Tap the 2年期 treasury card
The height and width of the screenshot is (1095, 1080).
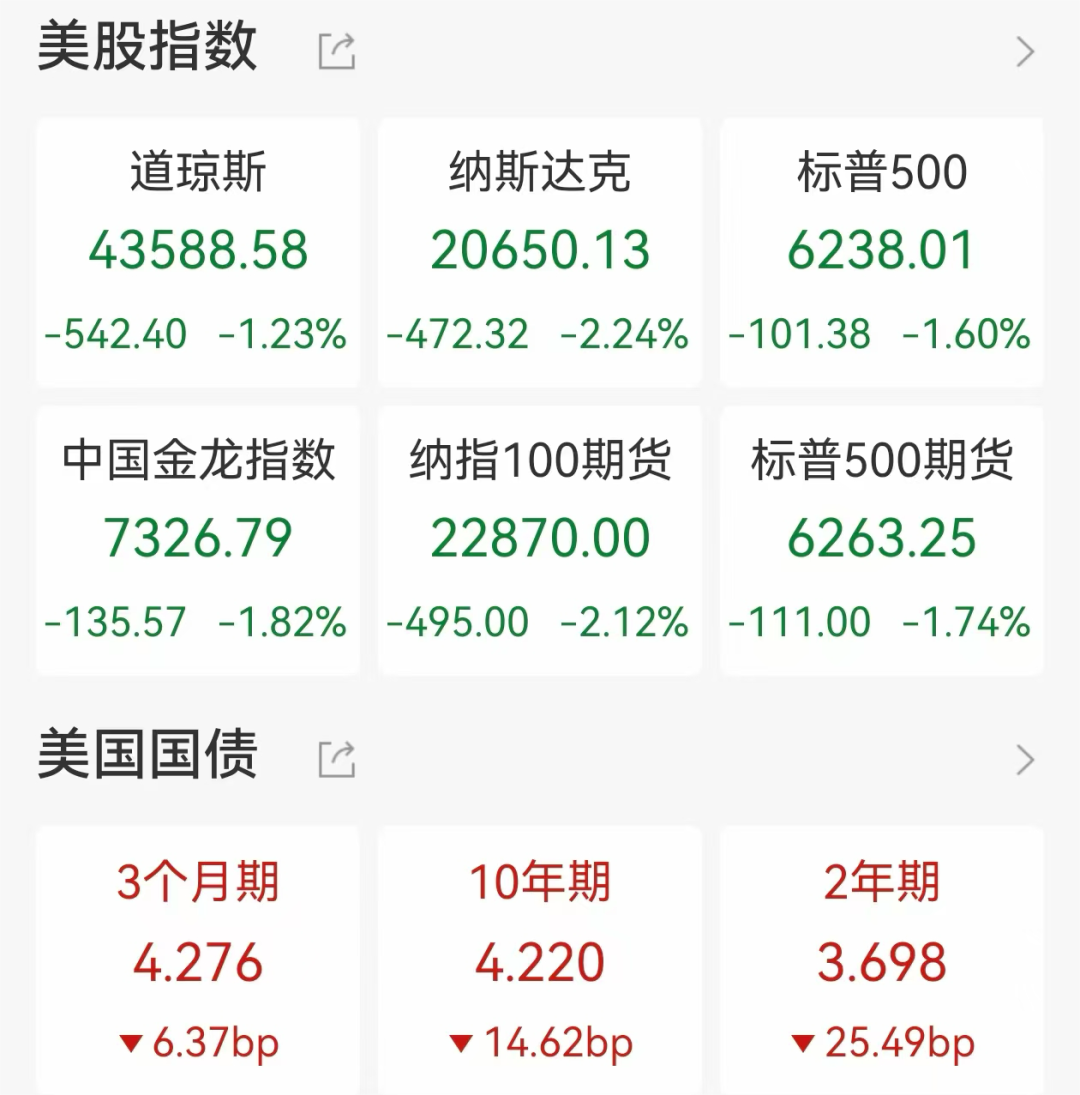881,960
